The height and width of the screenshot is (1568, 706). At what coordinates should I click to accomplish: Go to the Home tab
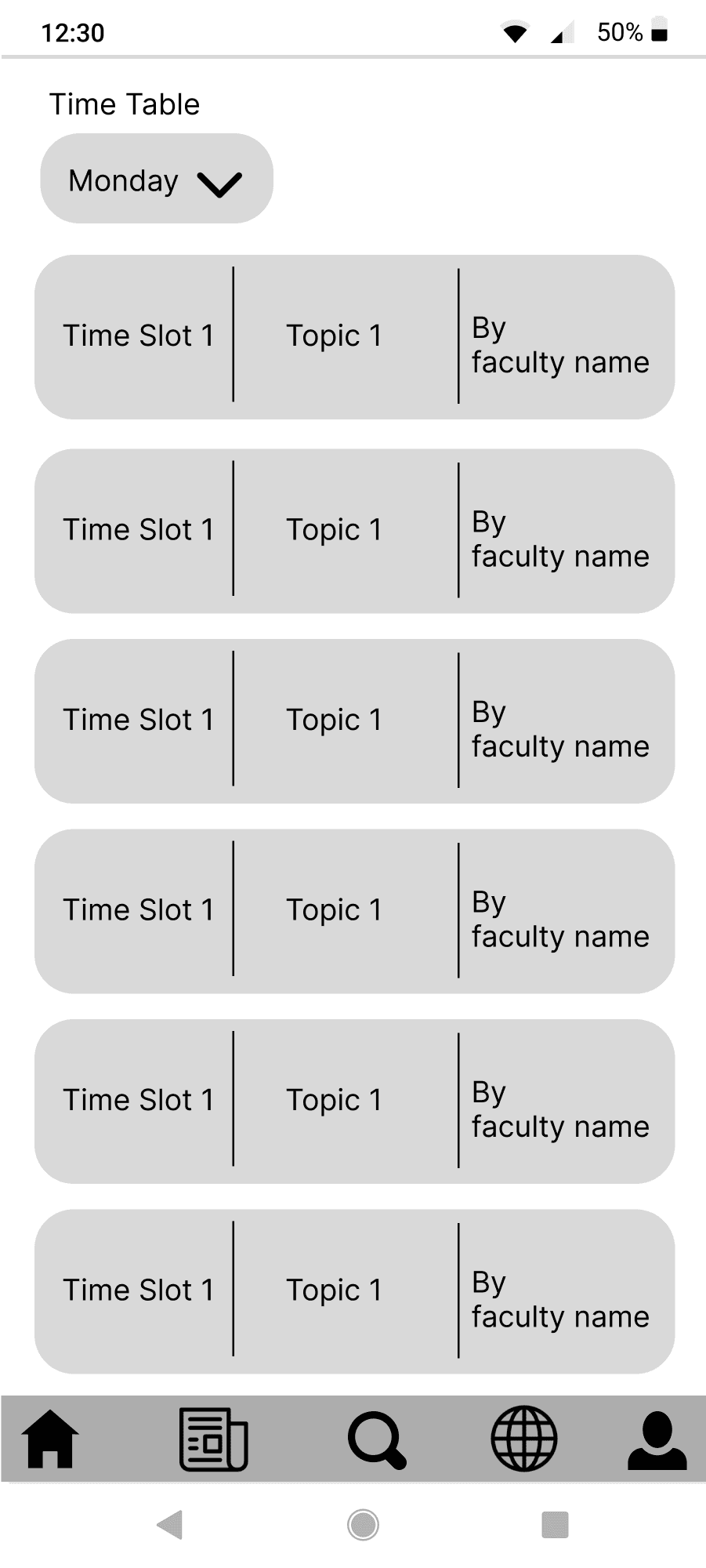50,1439
